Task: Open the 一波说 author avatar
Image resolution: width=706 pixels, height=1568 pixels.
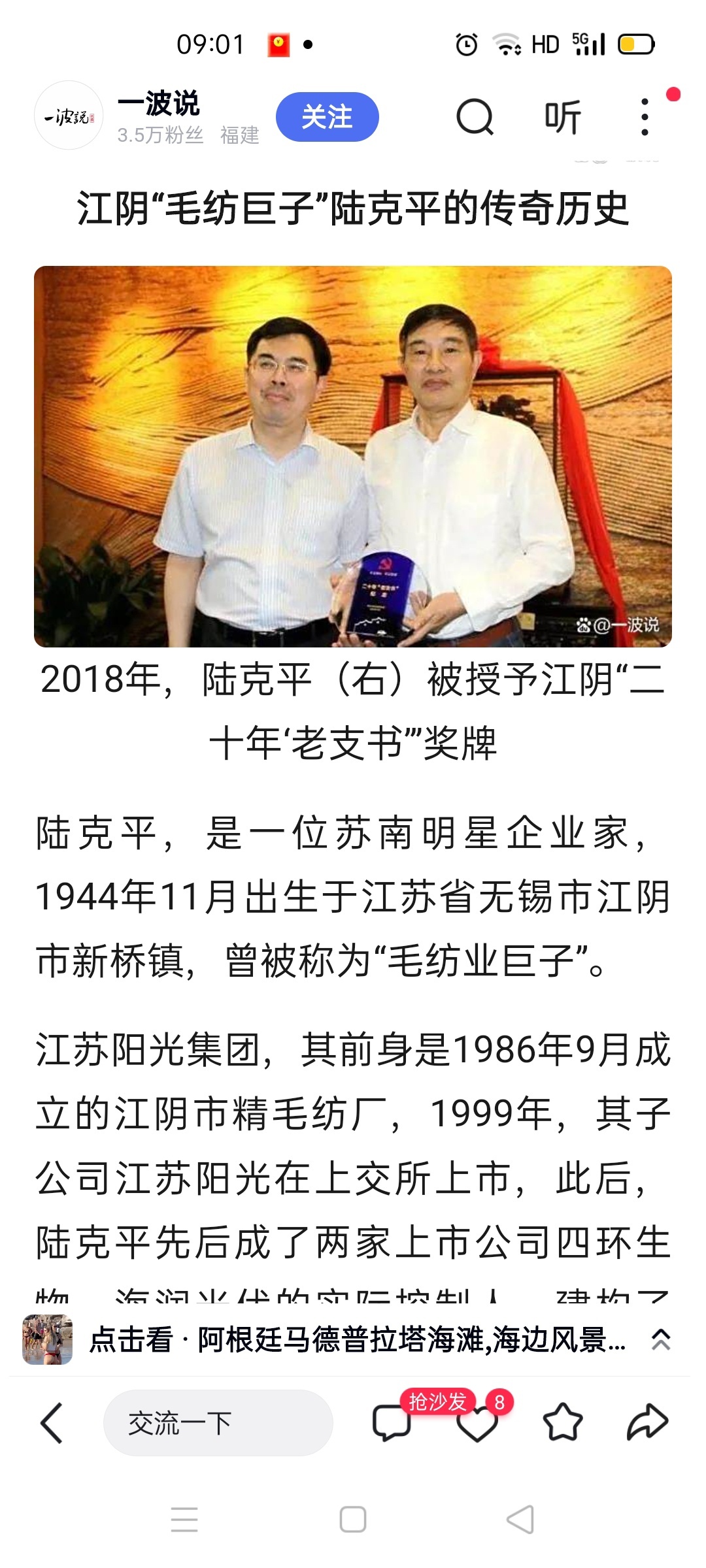Action: point(68,116)
